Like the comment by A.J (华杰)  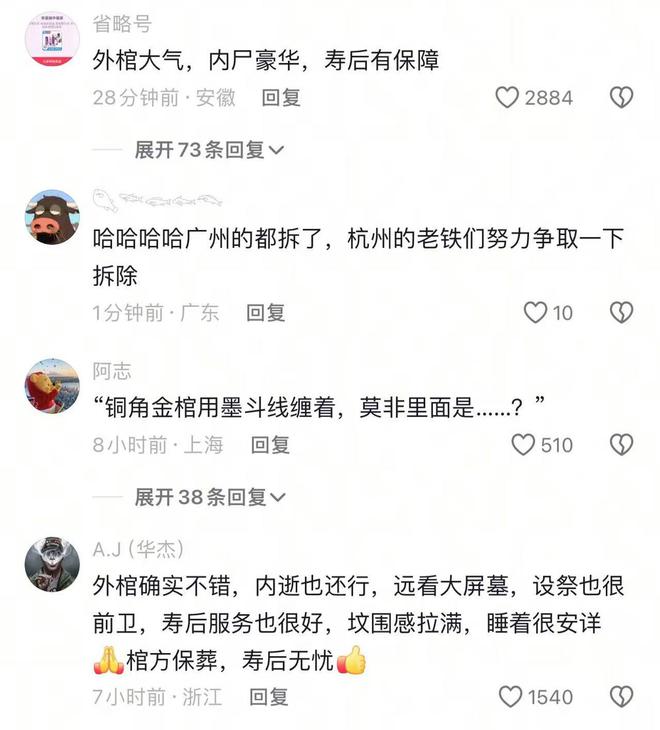510,696
